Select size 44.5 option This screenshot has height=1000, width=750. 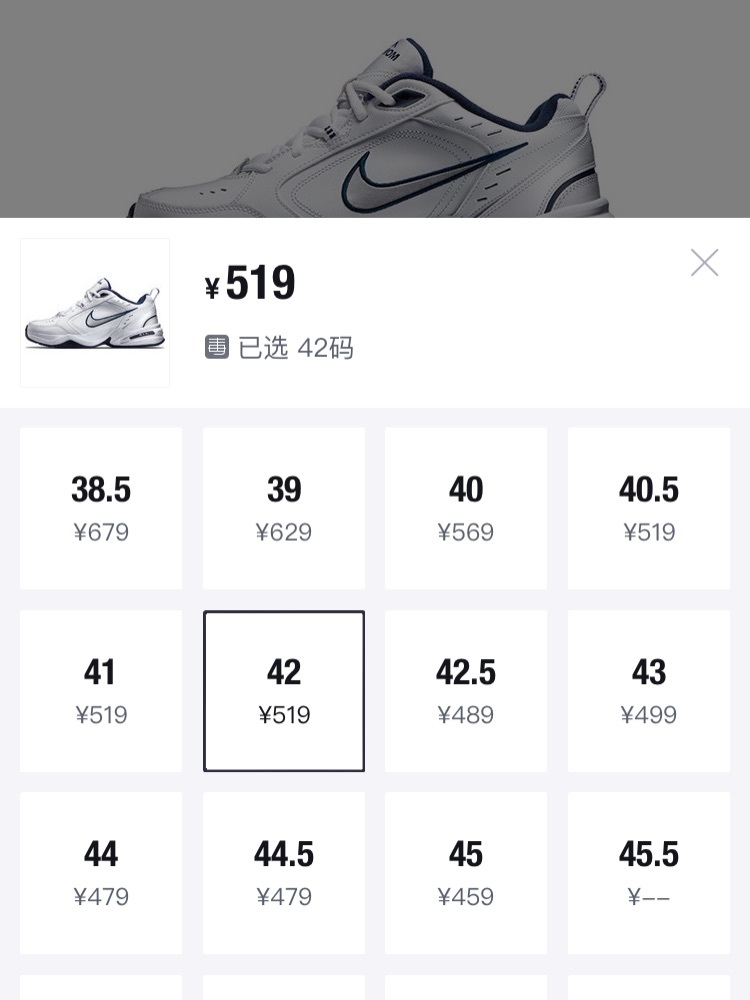coord(284,873)
